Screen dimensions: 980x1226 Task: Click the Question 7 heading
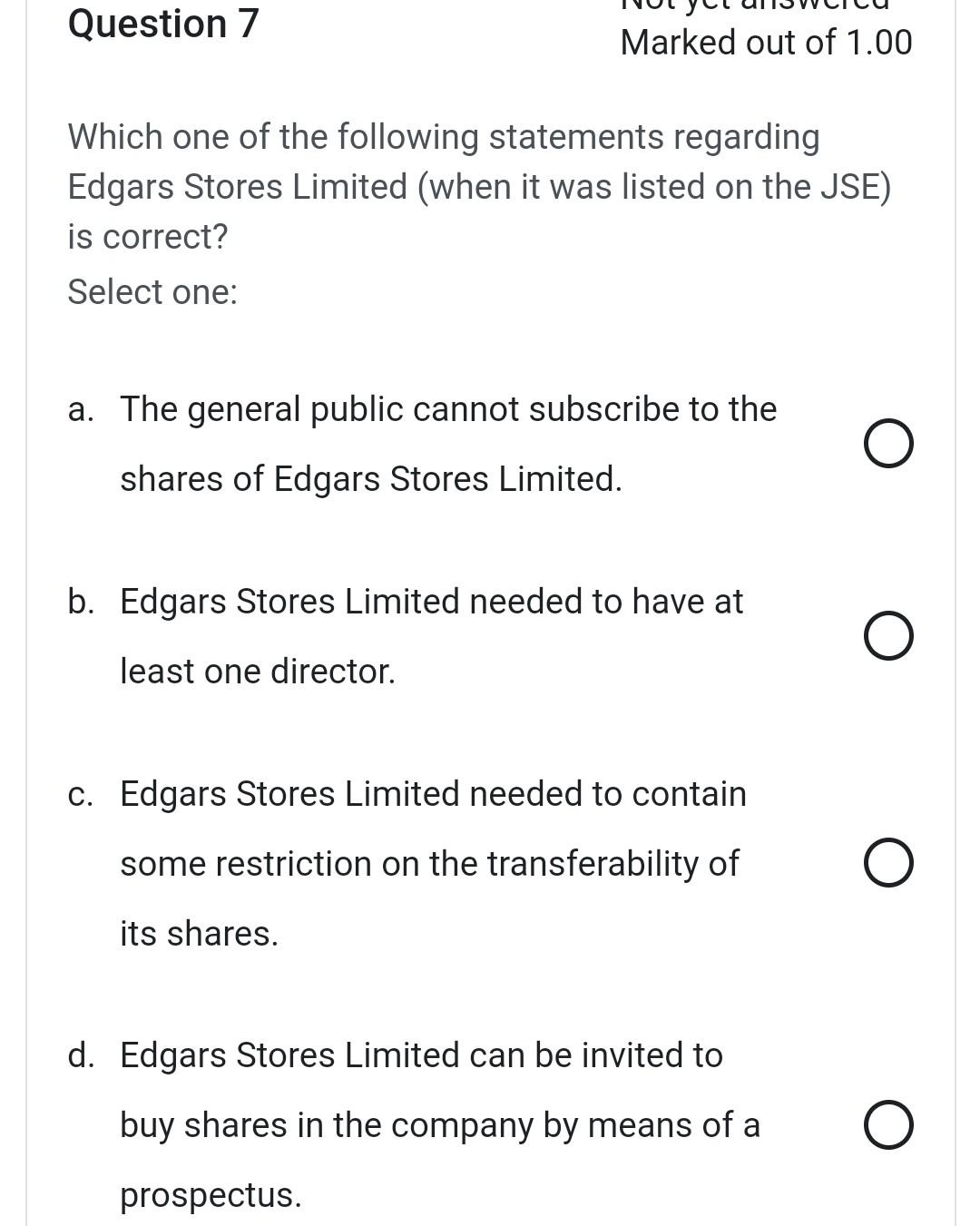162,25
